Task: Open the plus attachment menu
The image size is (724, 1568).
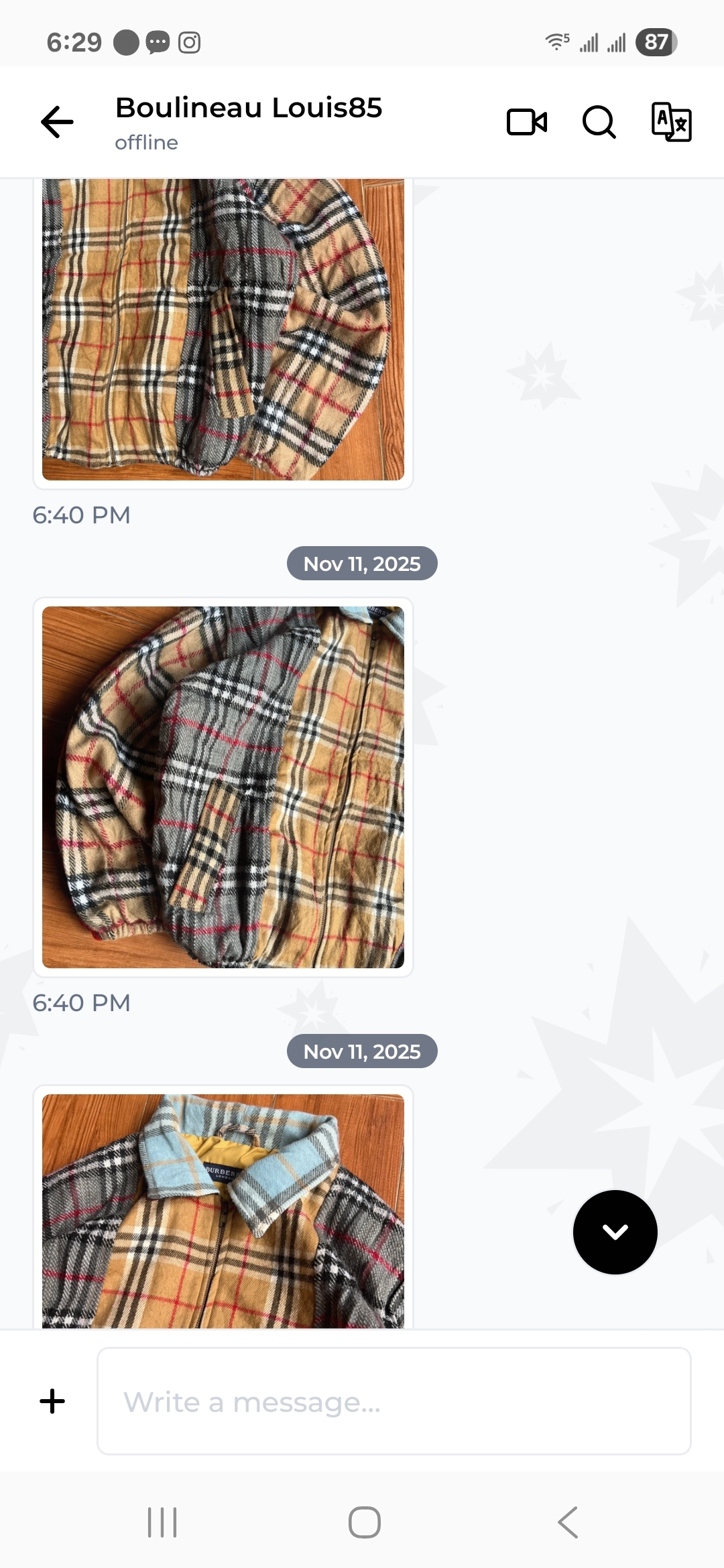Action: coord(52,1401)
